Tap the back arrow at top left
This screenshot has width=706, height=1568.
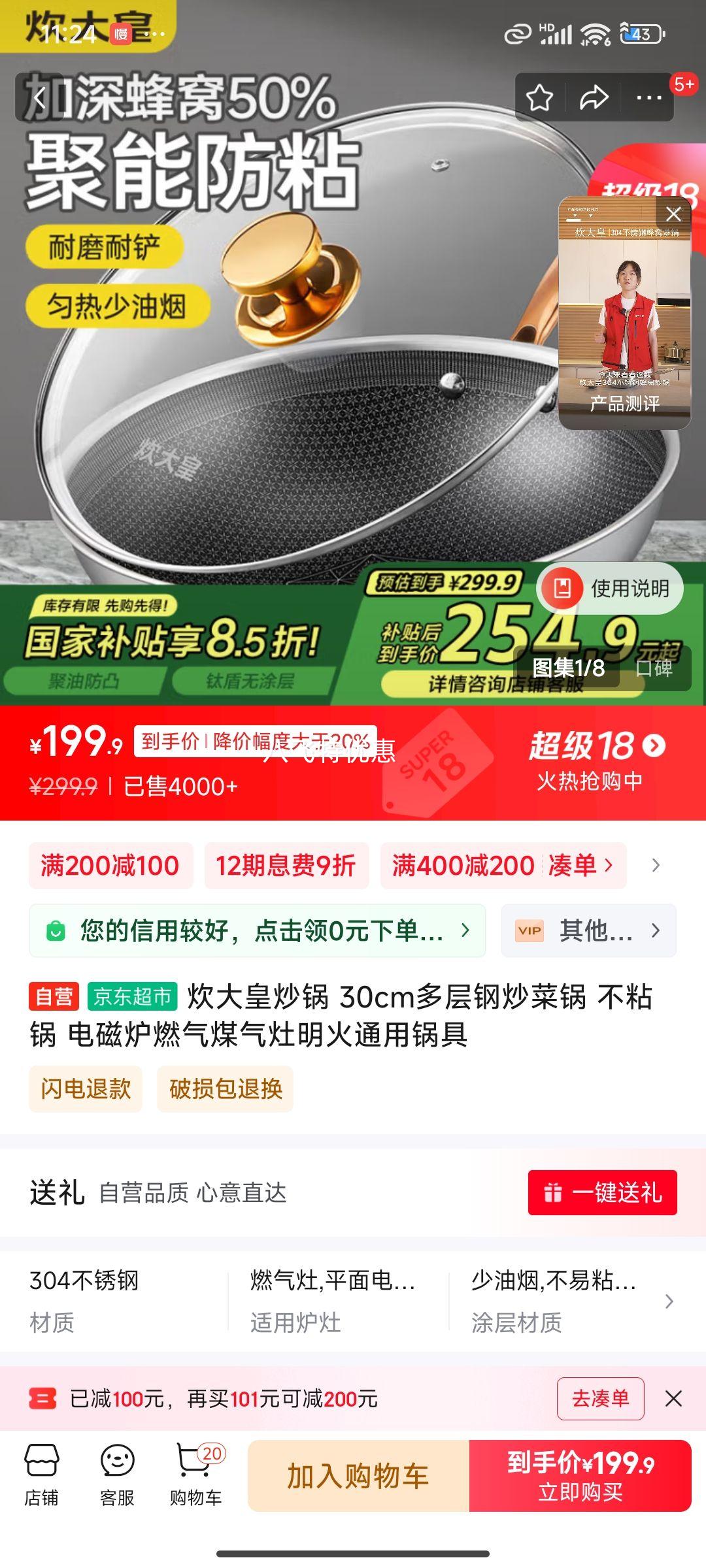[x=38, y=97]
